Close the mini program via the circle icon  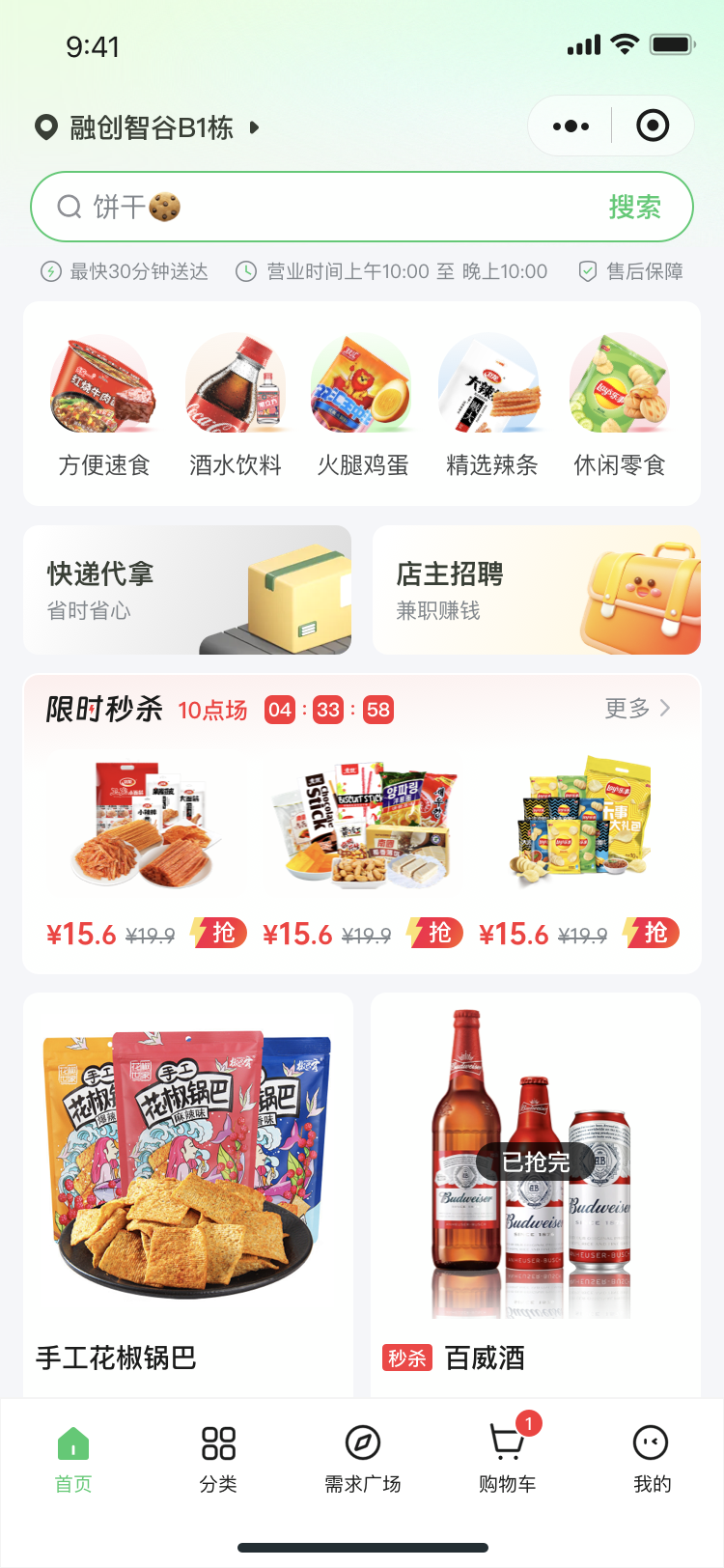click(653, 126)
